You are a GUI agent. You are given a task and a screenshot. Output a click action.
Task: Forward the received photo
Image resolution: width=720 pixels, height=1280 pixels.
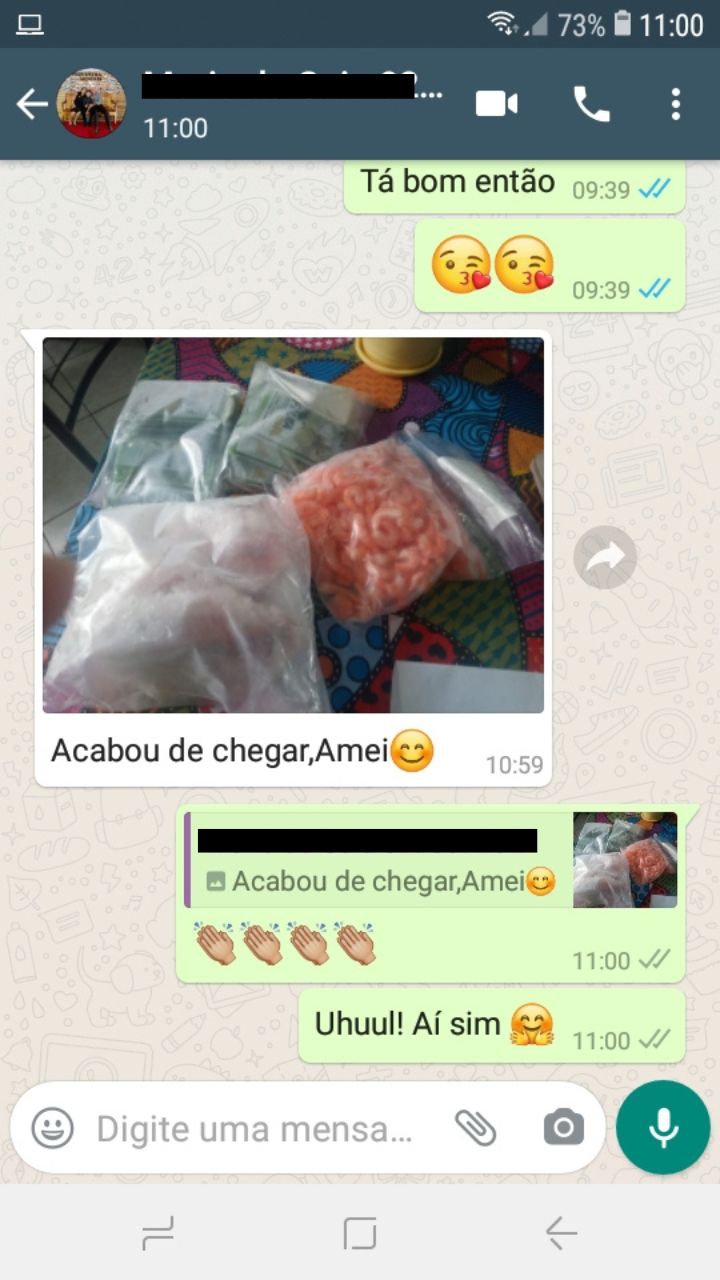coord(605,558)
